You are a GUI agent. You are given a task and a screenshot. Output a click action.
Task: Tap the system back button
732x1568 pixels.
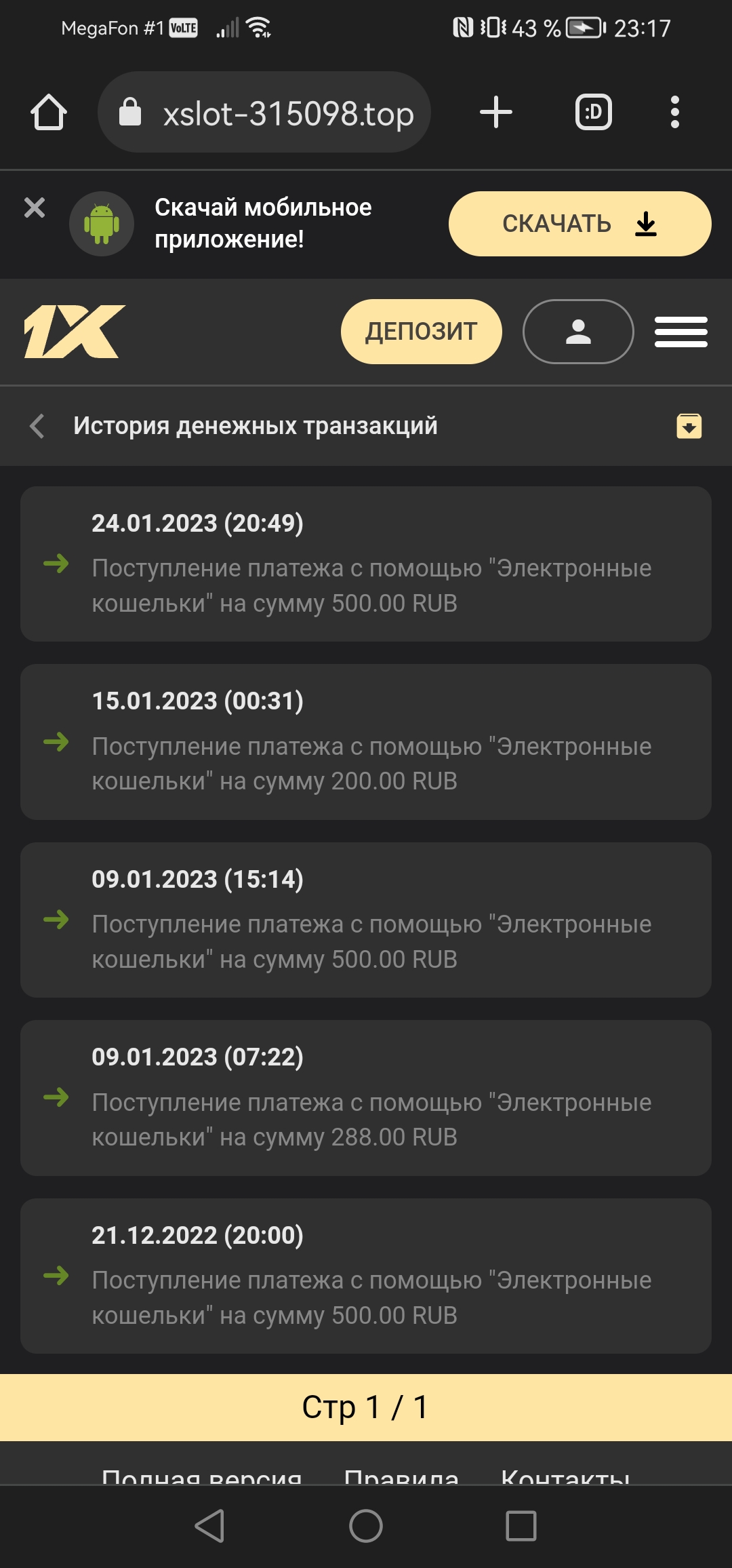click(210, 1526)
